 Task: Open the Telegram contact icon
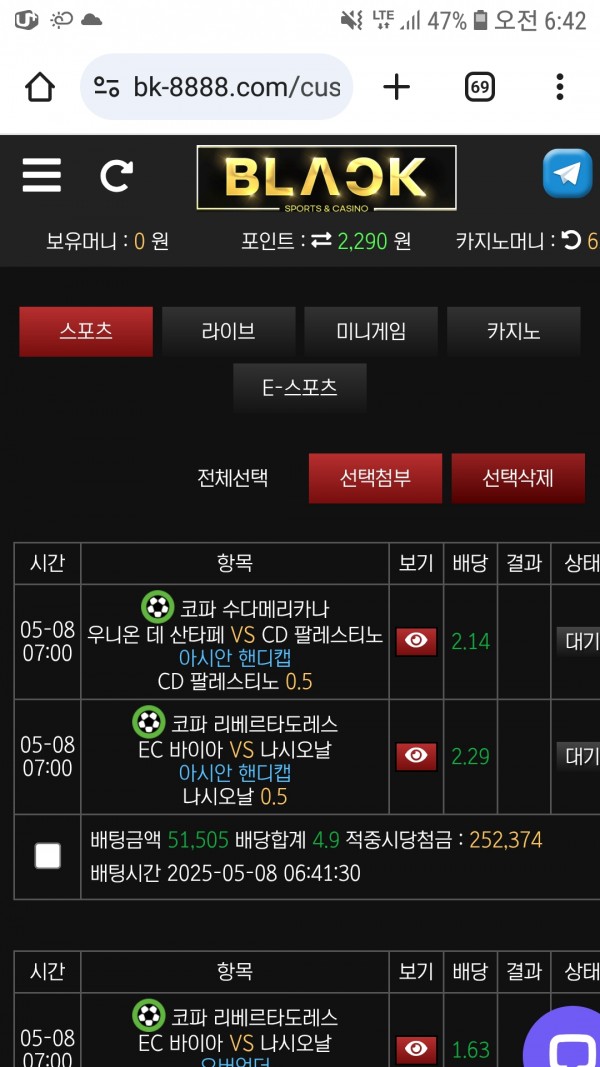click(x=567, y=174)
